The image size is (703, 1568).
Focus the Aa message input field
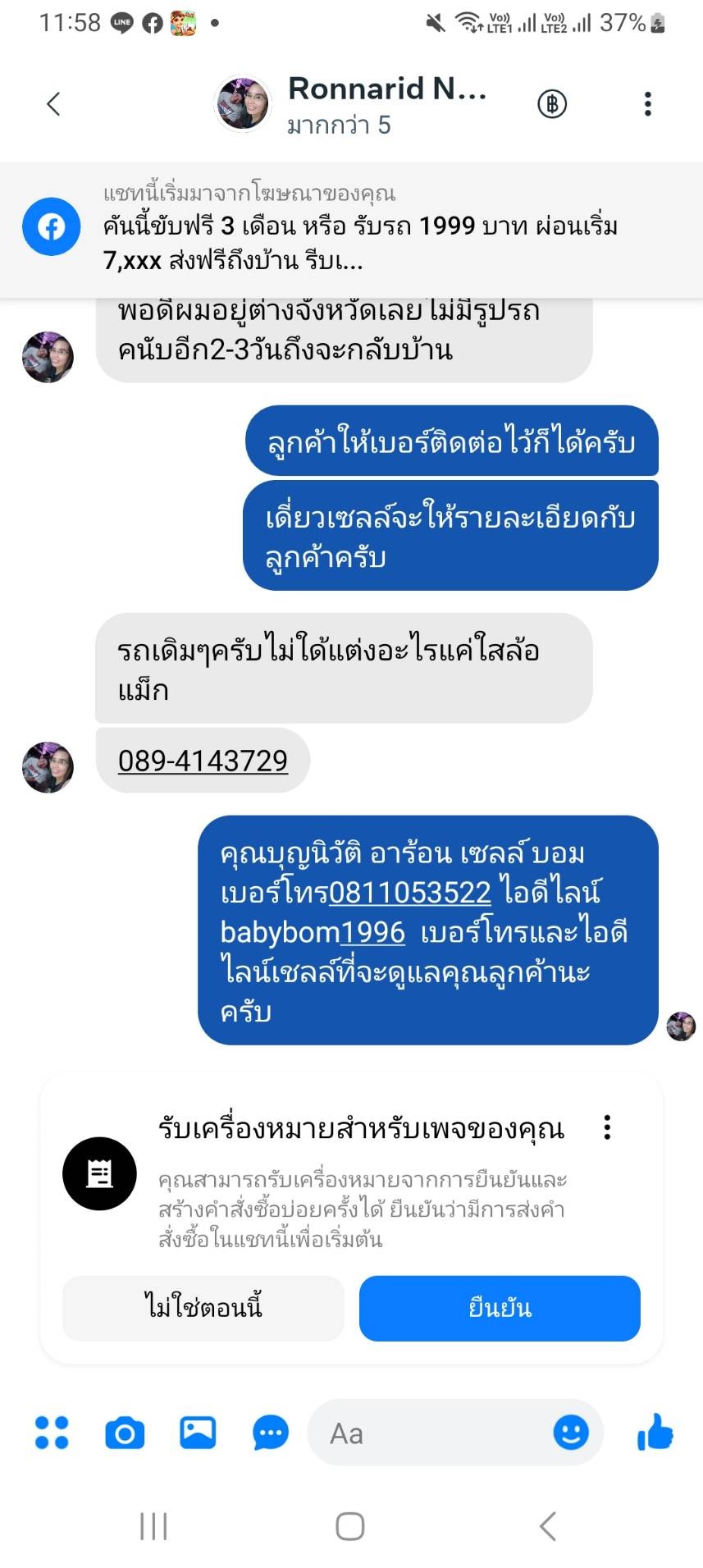[x=427, y=1433]
